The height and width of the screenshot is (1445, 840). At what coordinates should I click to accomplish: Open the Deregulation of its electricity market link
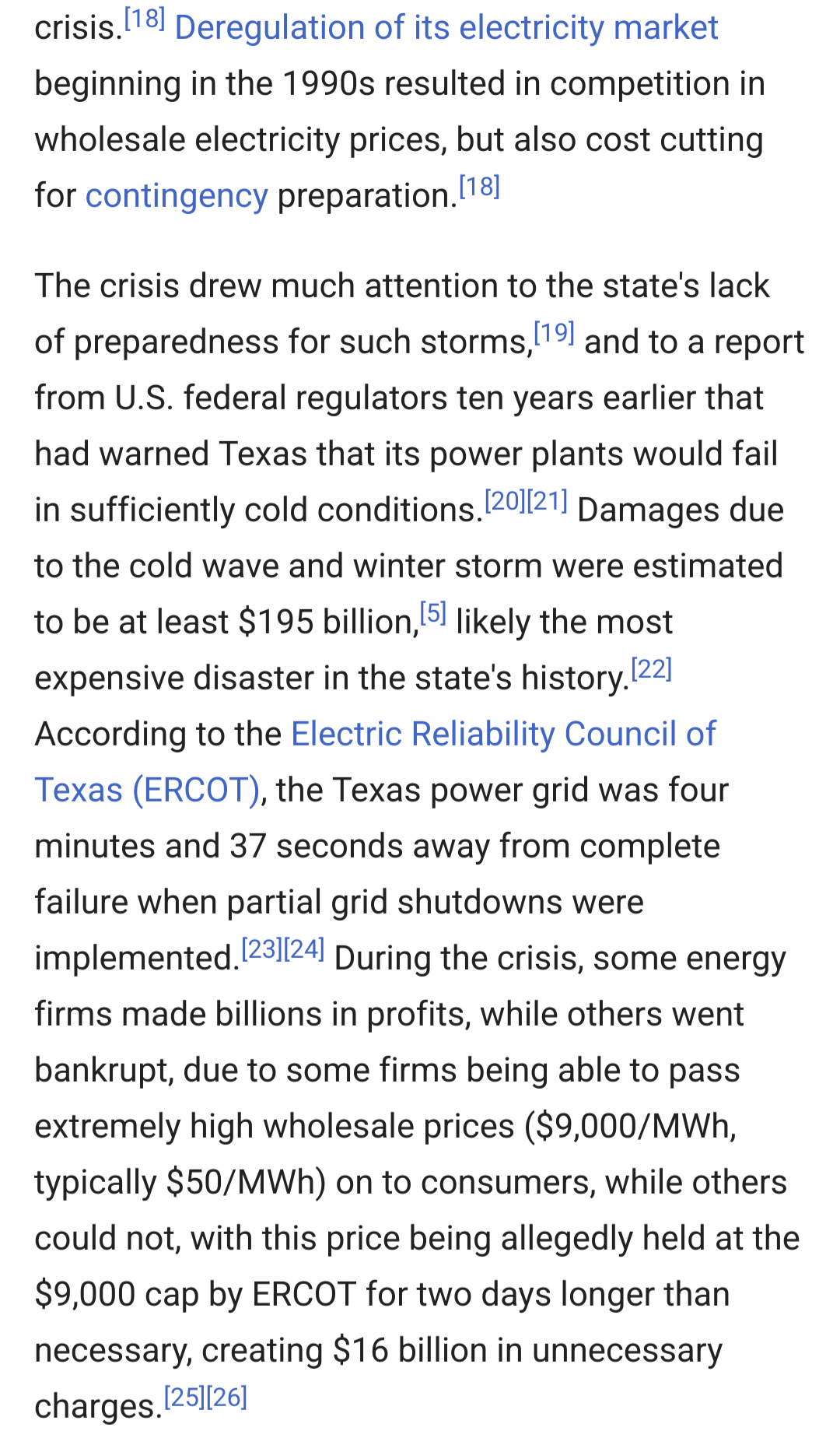[x=446, y=28]
